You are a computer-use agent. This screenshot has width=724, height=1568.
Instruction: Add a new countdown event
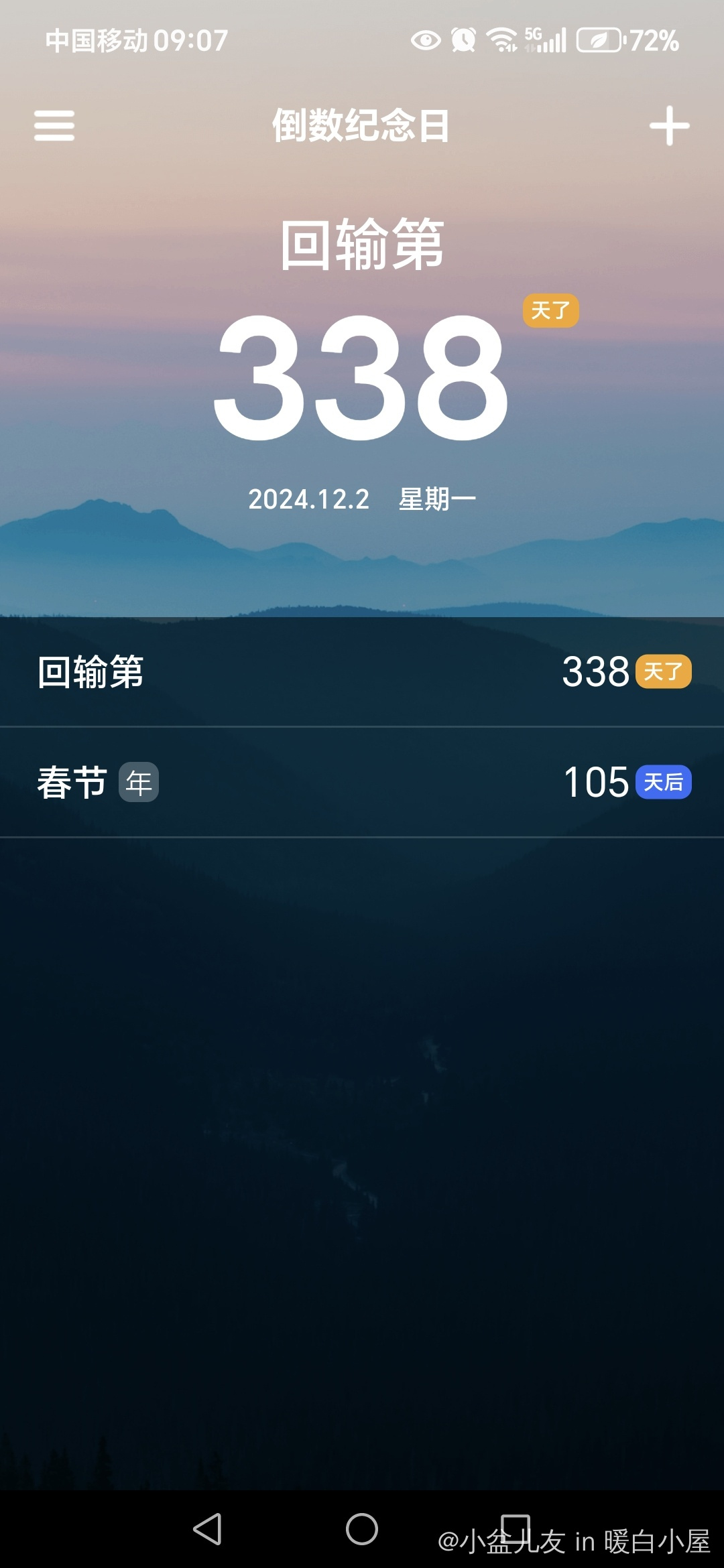(x=669, y=126)
